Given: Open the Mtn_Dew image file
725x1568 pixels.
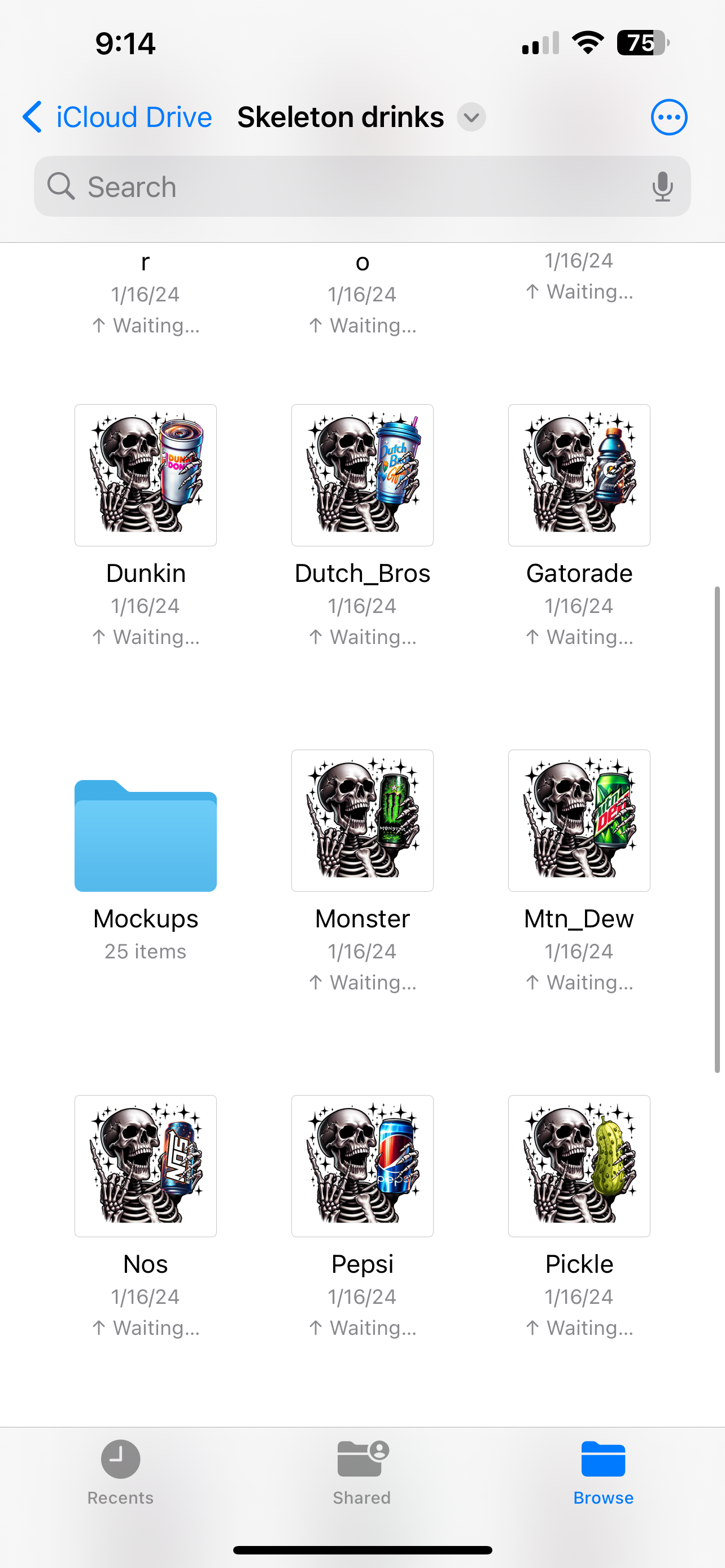Looking at the screenshot, I should tap(579, 821).
